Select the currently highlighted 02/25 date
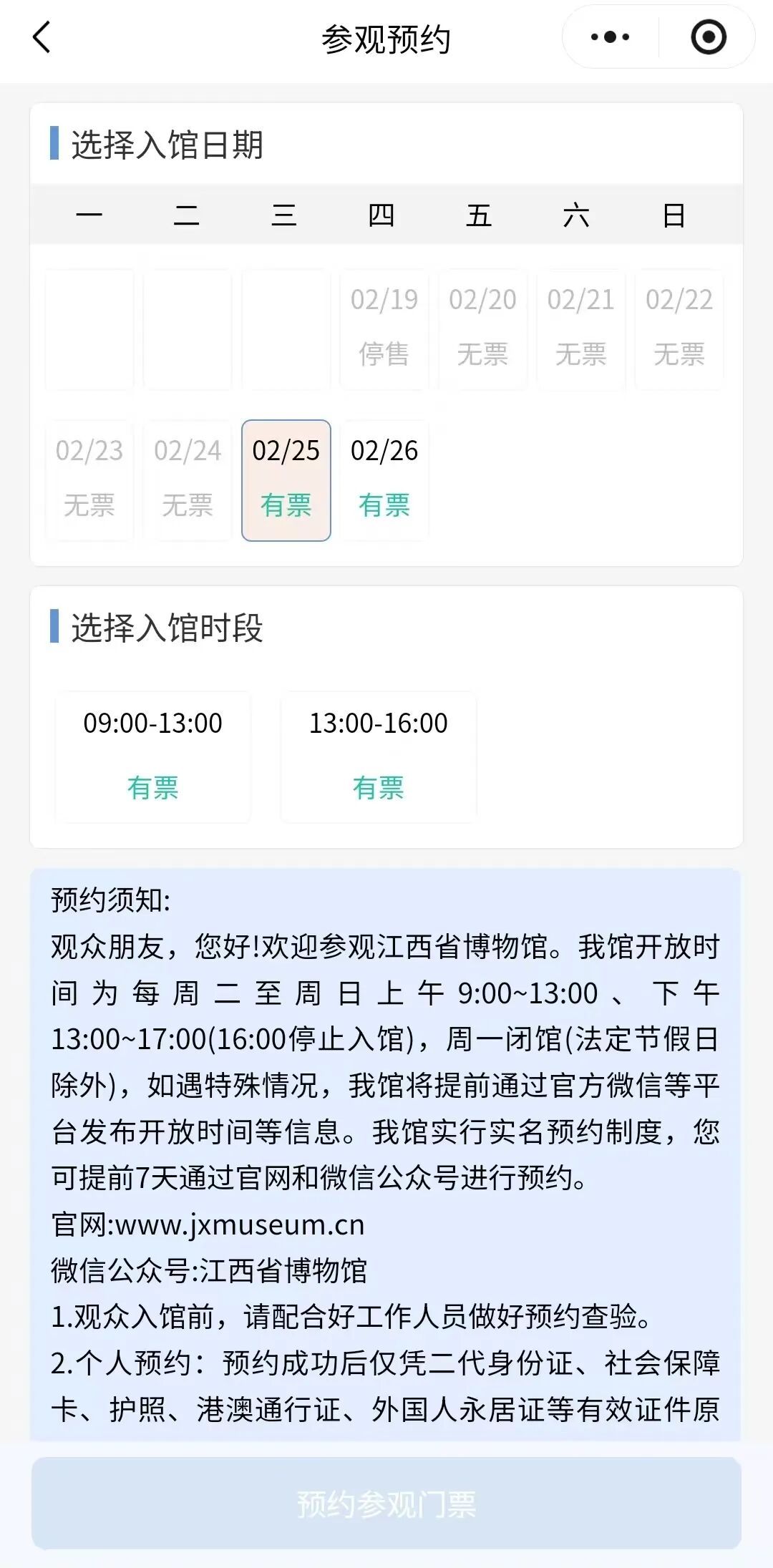This screenshot has height=1568, width=773. click(x=286, y=478)
